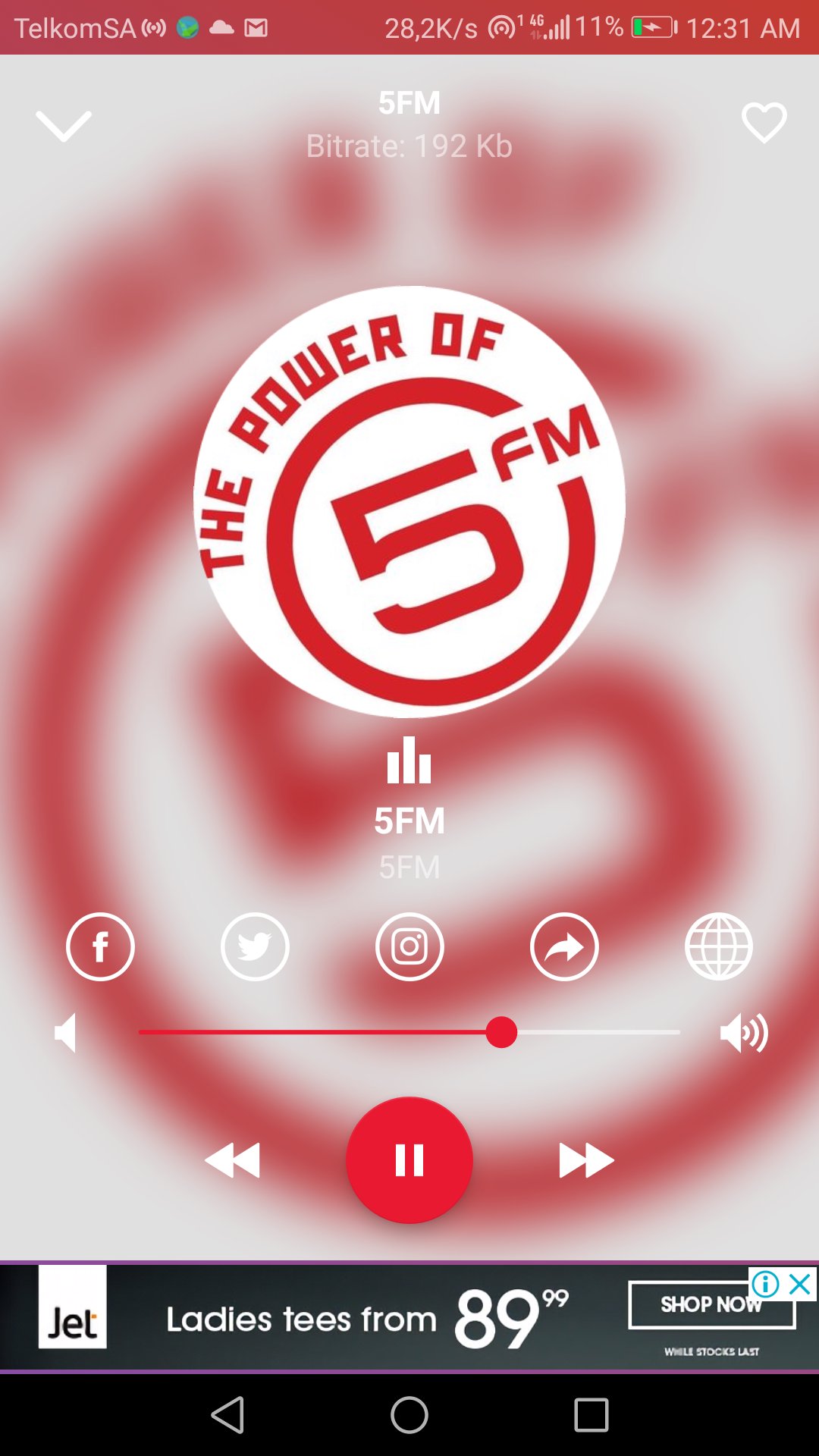Image resolution: width=819 pixels, height=1456 pixels.
Task: Collapse the player with the down chevron
Action: point(64,123)
